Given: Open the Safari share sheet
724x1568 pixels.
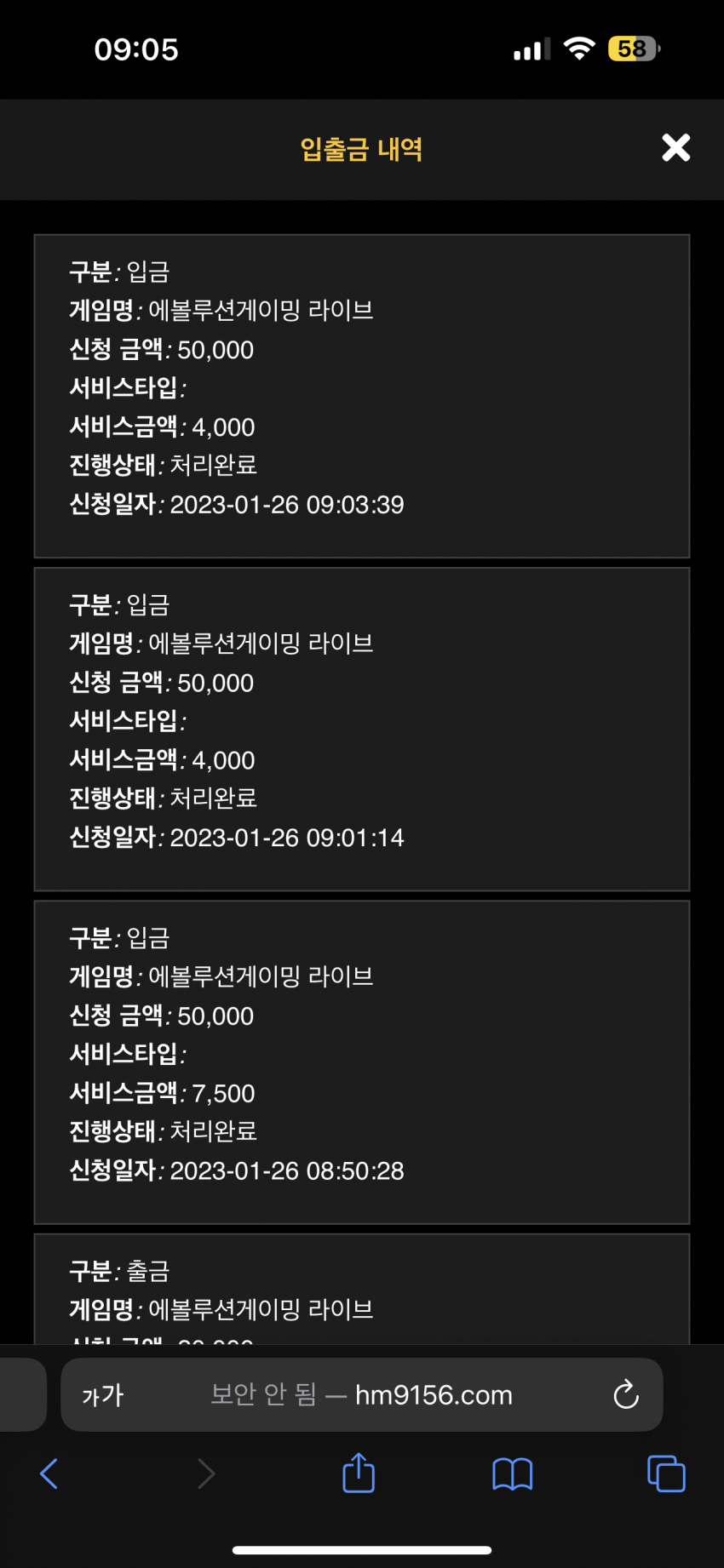Looking at the screenshot, I should [x=359, y=1474].
